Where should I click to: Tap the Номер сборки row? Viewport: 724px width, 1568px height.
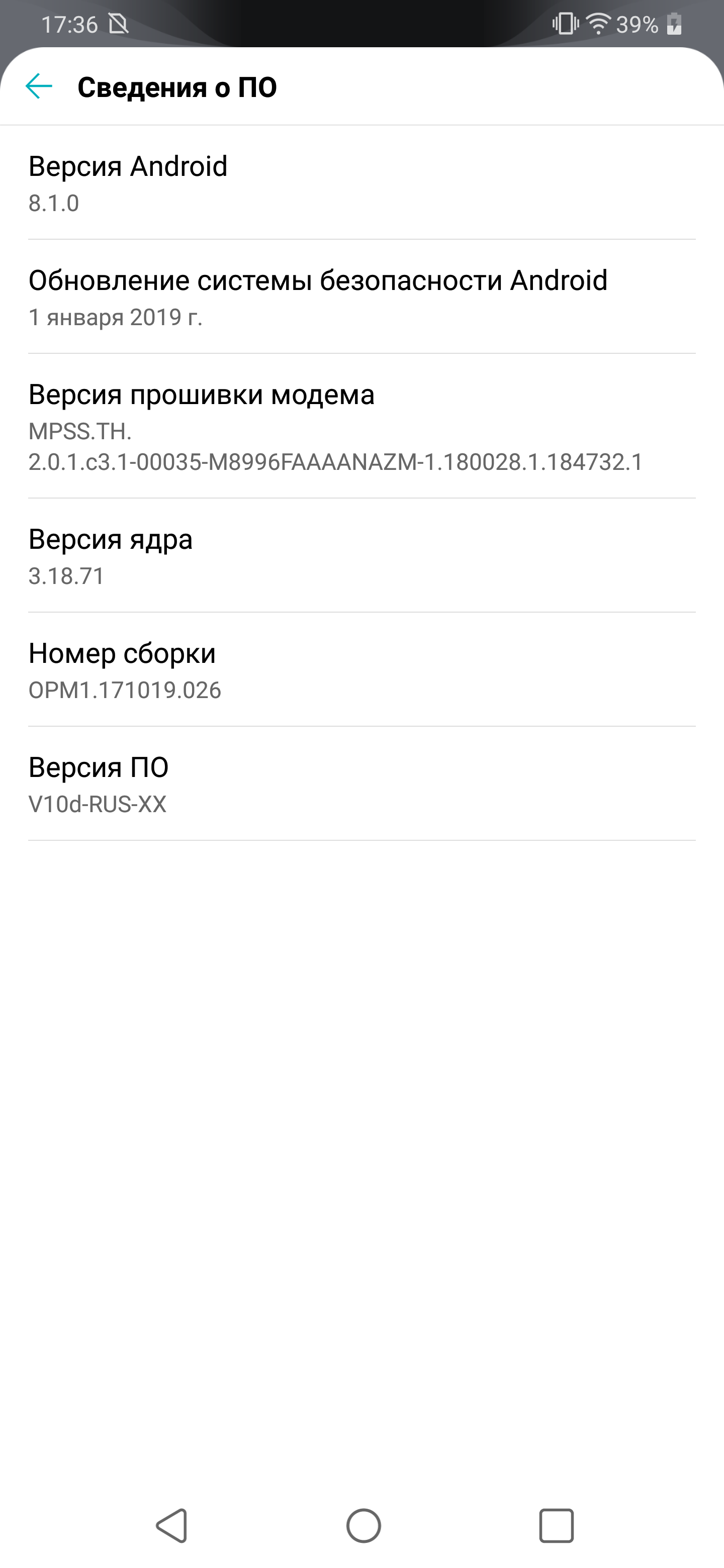point(361,669)
